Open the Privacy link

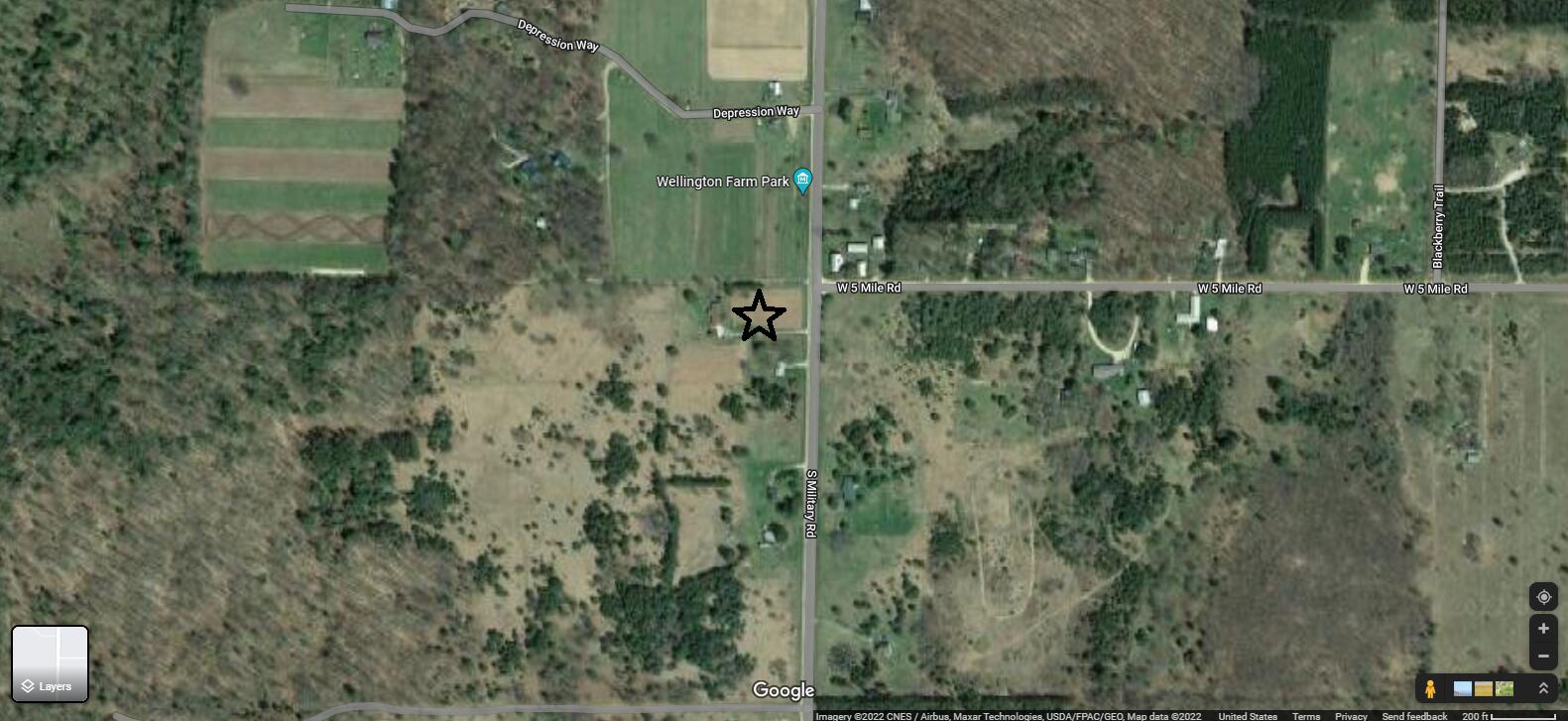pos(1351,716)
